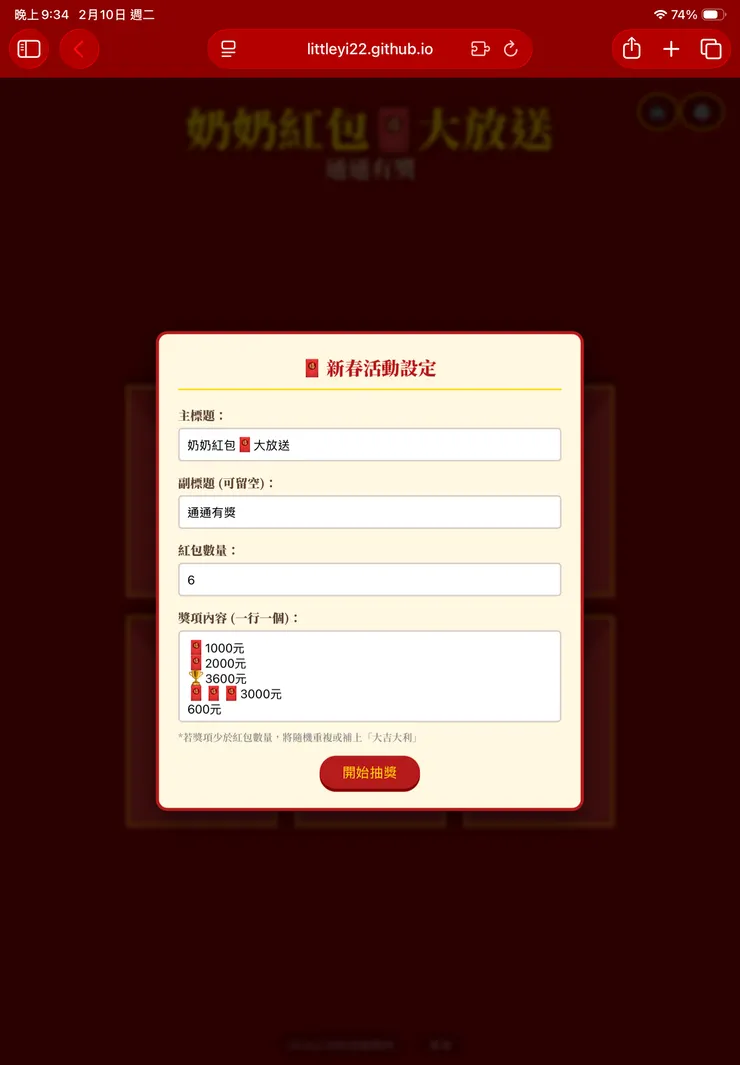Click the red envelope icon in the dialog title
Image resolution: width=740 pixels, height=1065 pixels.
(x=307, y=367)
